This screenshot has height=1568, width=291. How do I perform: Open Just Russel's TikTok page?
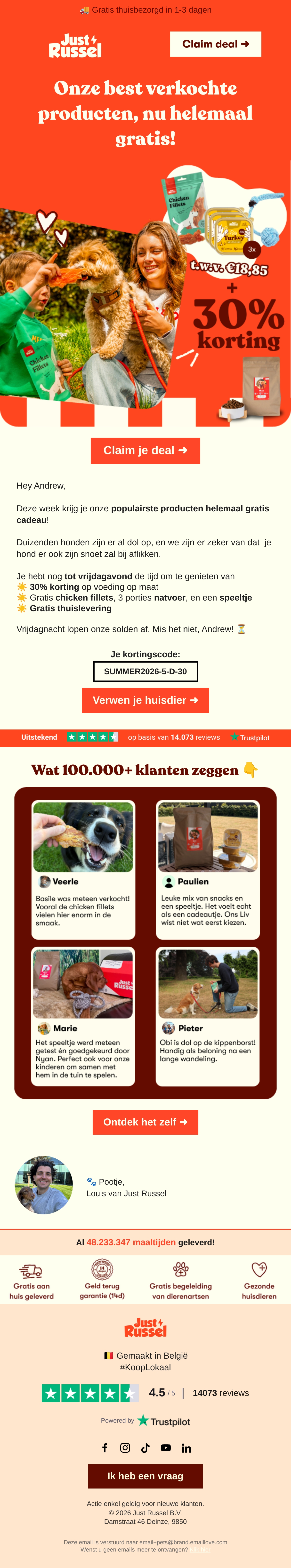pyautogui.click(x=145, y=1448)
